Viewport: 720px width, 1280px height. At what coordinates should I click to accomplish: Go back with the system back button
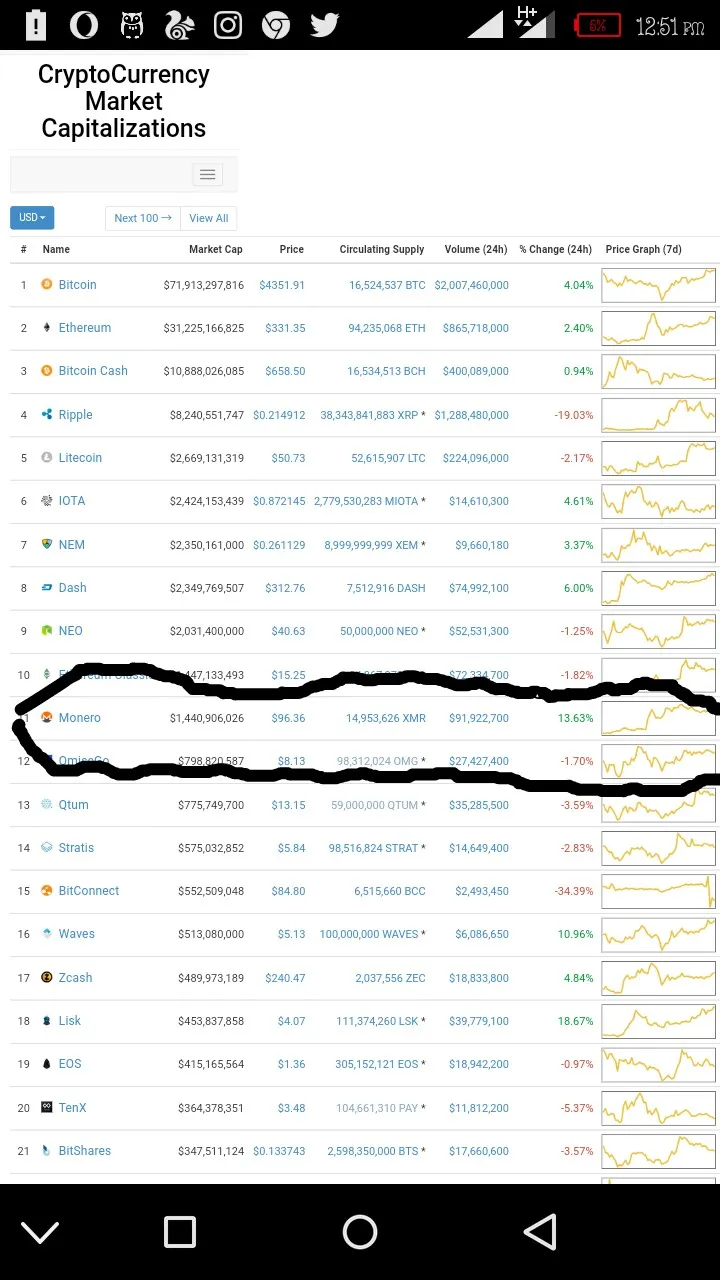[x=540, y=1232]
